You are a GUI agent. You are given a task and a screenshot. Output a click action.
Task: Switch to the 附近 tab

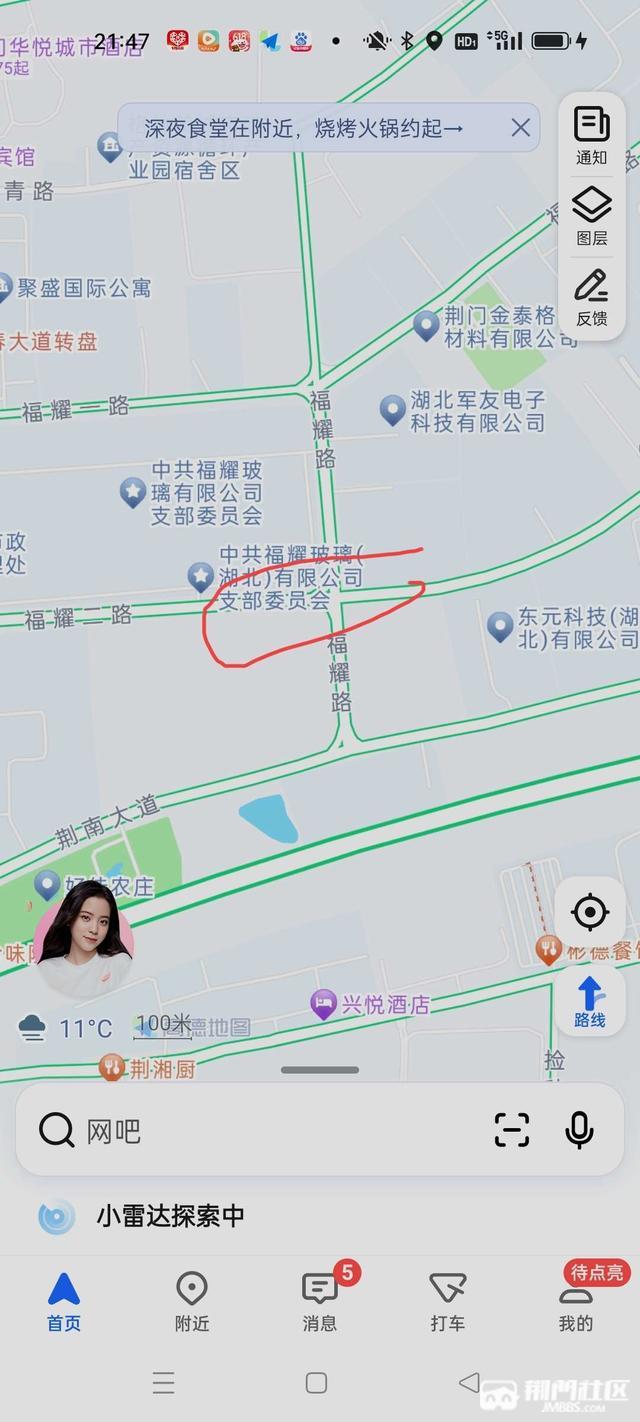tap(192, 1301)
